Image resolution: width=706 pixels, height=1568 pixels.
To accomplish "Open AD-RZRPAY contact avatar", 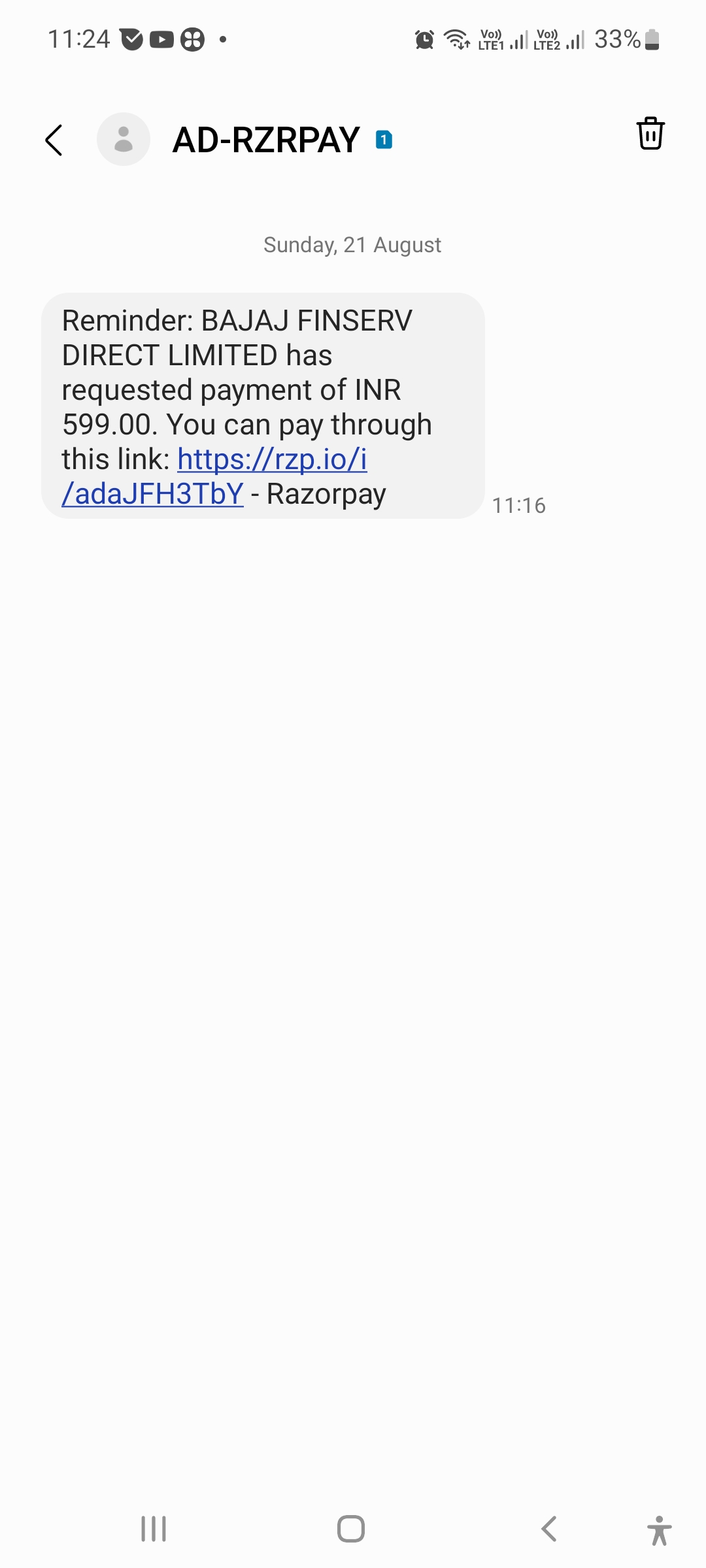I will tap(124, 139).
